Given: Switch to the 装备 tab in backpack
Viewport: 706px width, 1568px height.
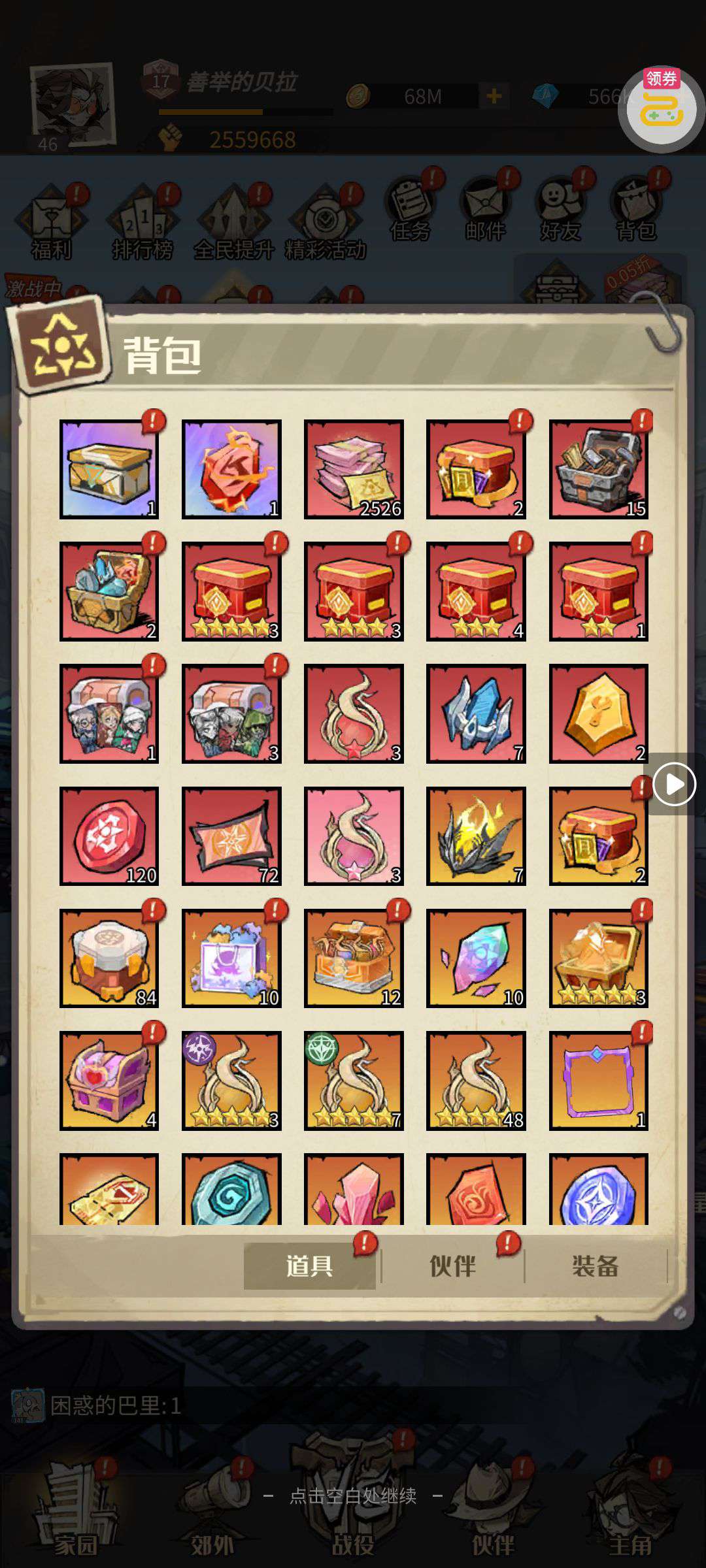Looking at the screenshot, I should pos(595,1267).
